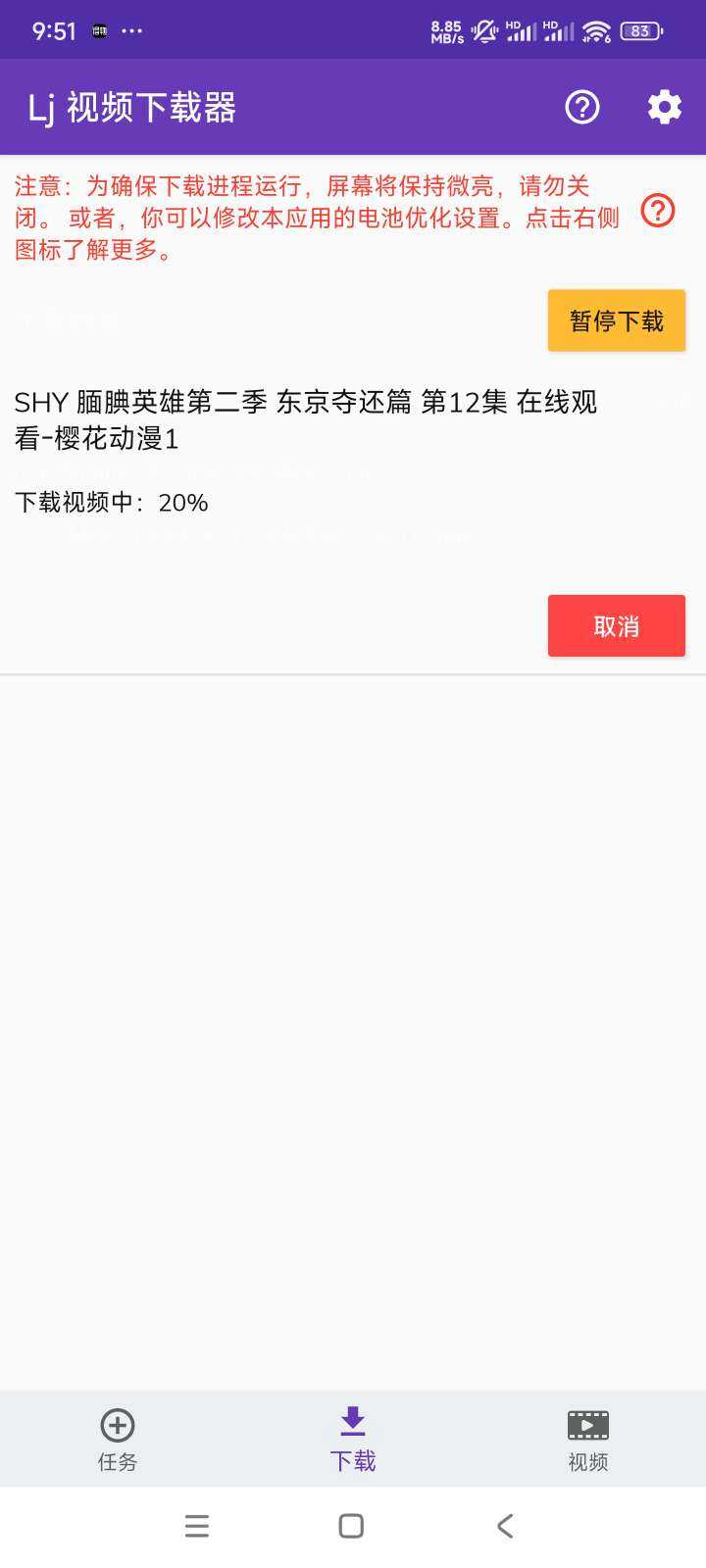Go to the 视频 tab

point(588,1440)
